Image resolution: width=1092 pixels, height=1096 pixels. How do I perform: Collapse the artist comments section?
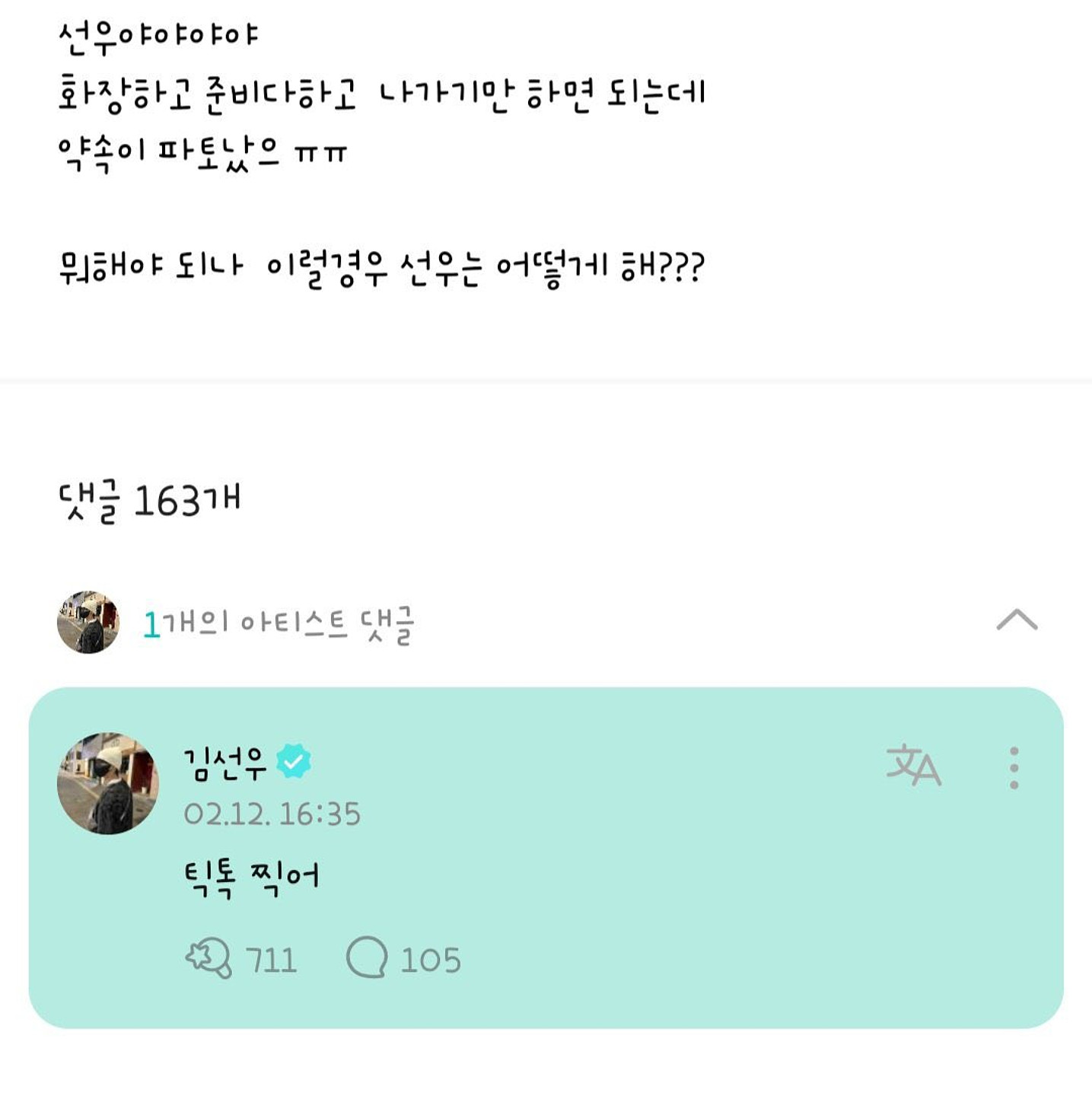pos(1017,620)
